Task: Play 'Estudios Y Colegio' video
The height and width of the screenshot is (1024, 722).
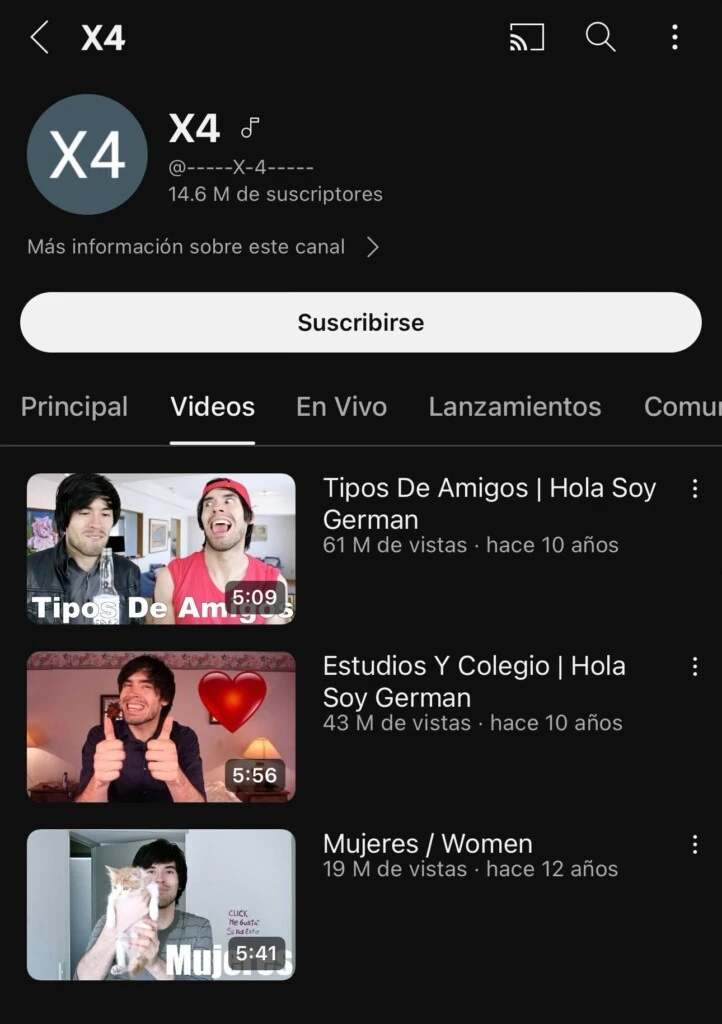Action: [x=161, y=727]
